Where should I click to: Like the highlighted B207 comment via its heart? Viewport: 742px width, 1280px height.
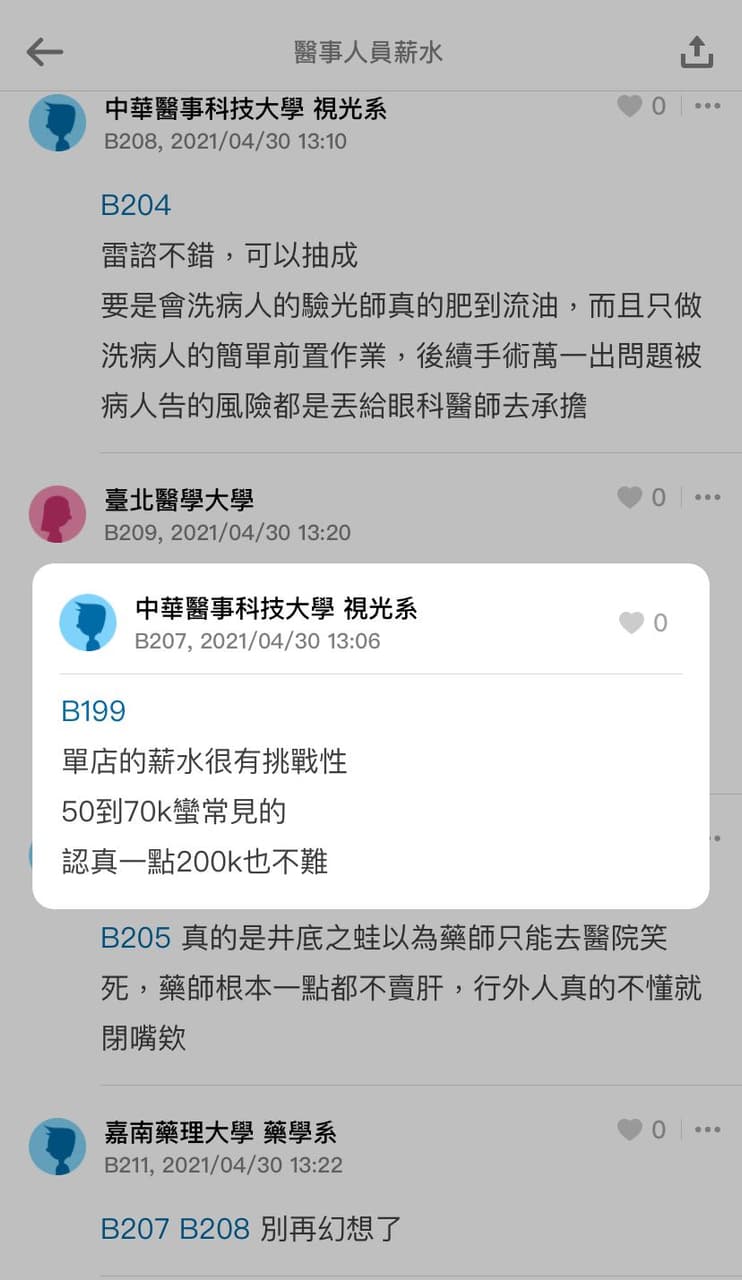[633, 623]
